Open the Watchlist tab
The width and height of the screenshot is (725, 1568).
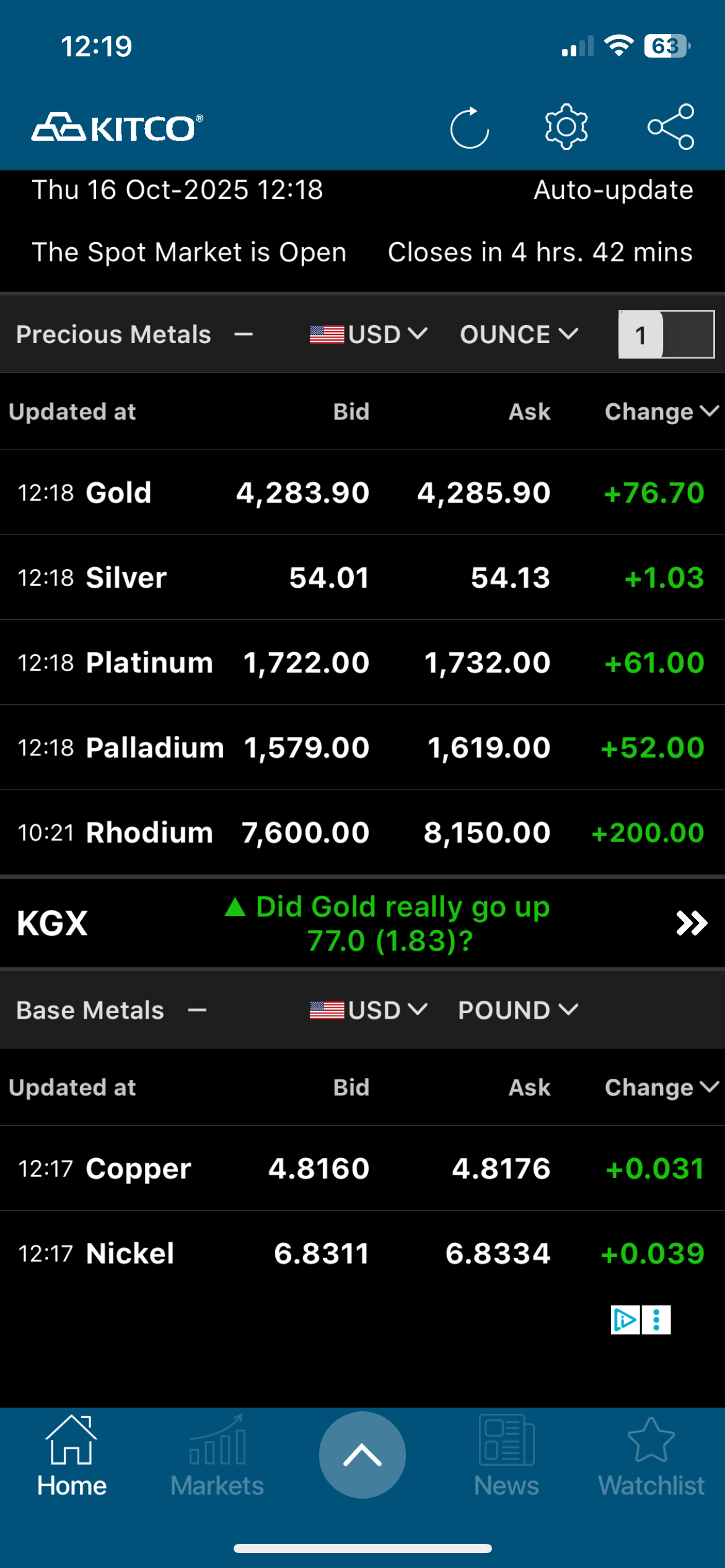651,1455
